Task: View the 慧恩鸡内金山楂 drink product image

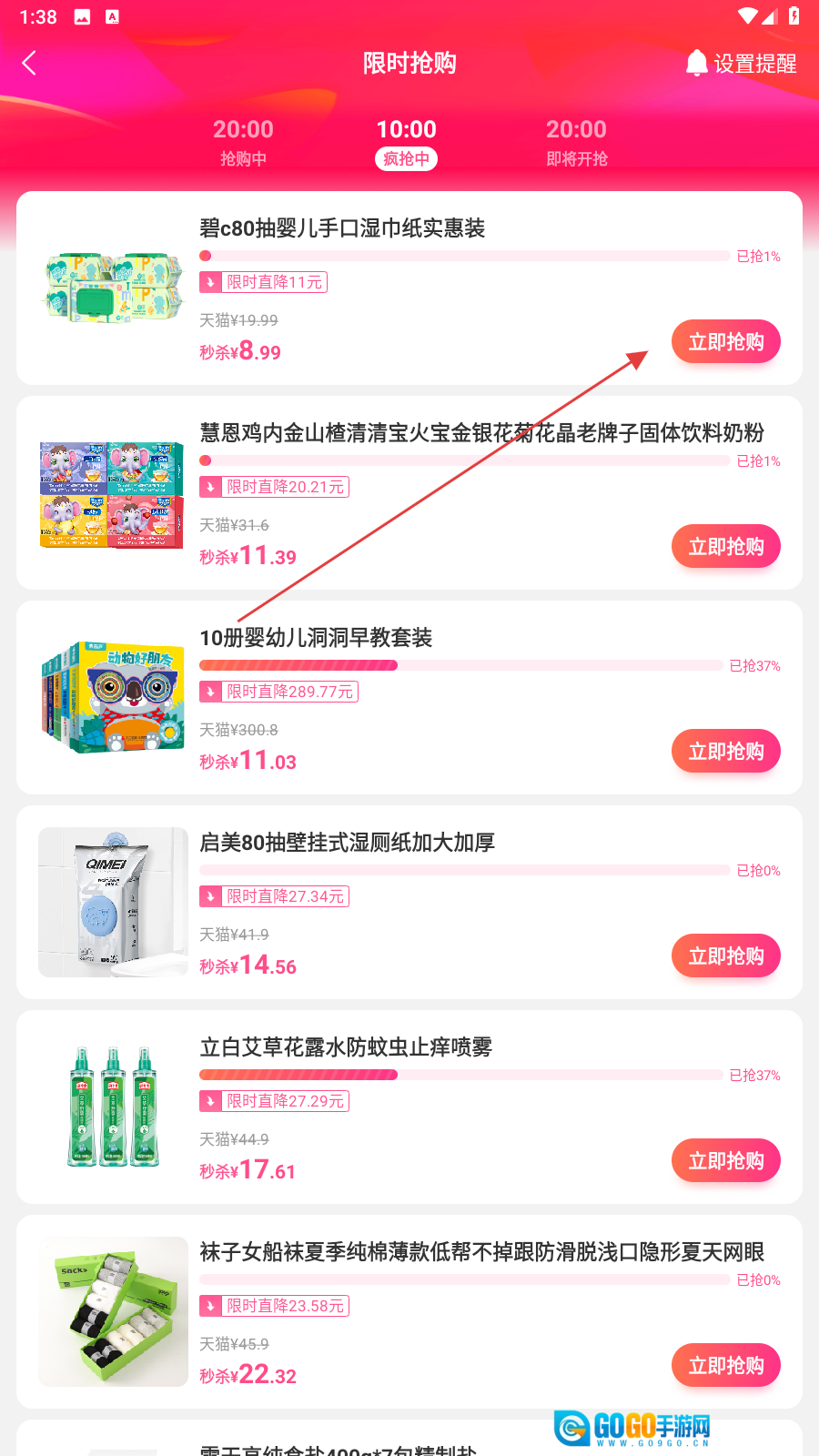Action: [x=113, y=493]
